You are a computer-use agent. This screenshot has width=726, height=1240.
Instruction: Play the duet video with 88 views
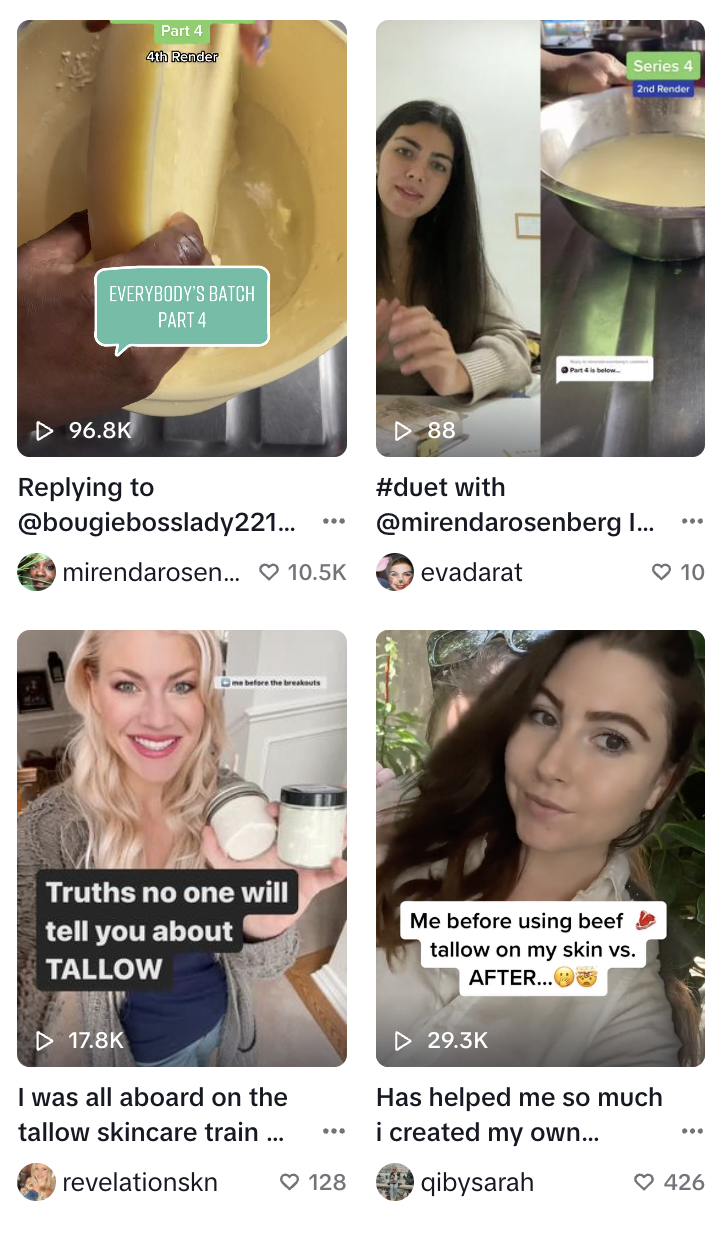540,238
